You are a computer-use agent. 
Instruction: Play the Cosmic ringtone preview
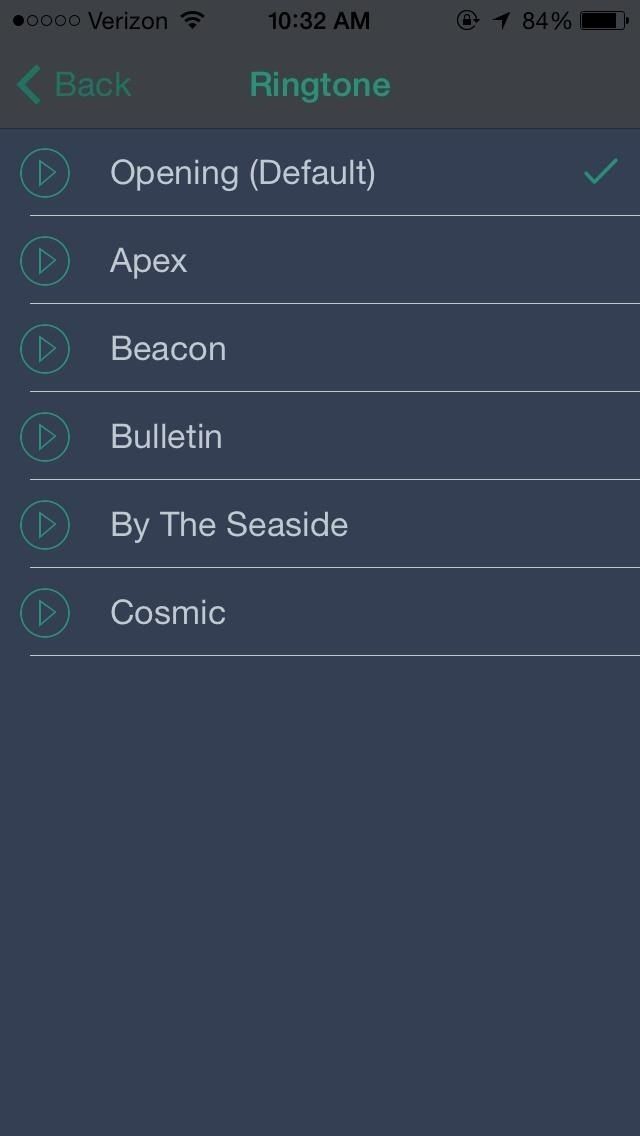point(45,613)
